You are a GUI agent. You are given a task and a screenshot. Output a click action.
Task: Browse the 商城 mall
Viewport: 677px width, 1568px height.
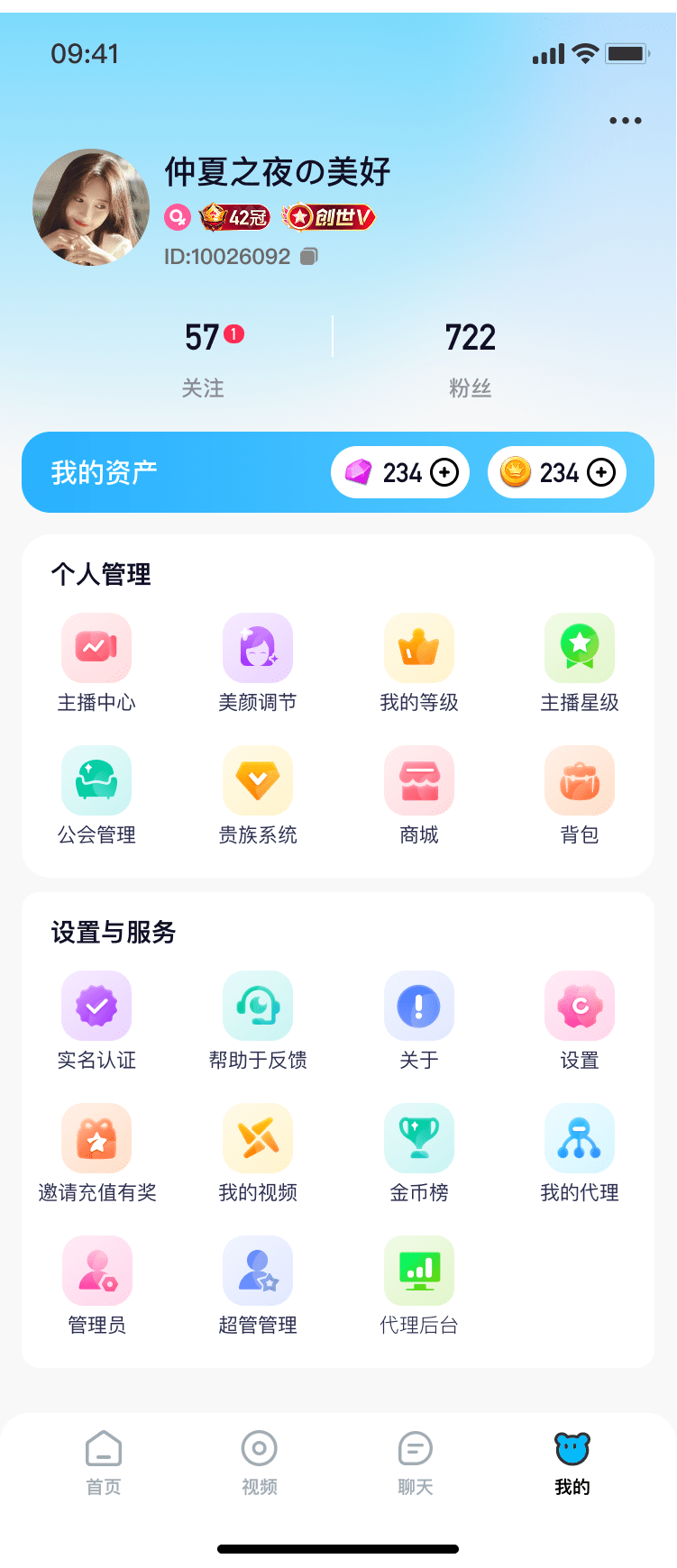[418, 795]
